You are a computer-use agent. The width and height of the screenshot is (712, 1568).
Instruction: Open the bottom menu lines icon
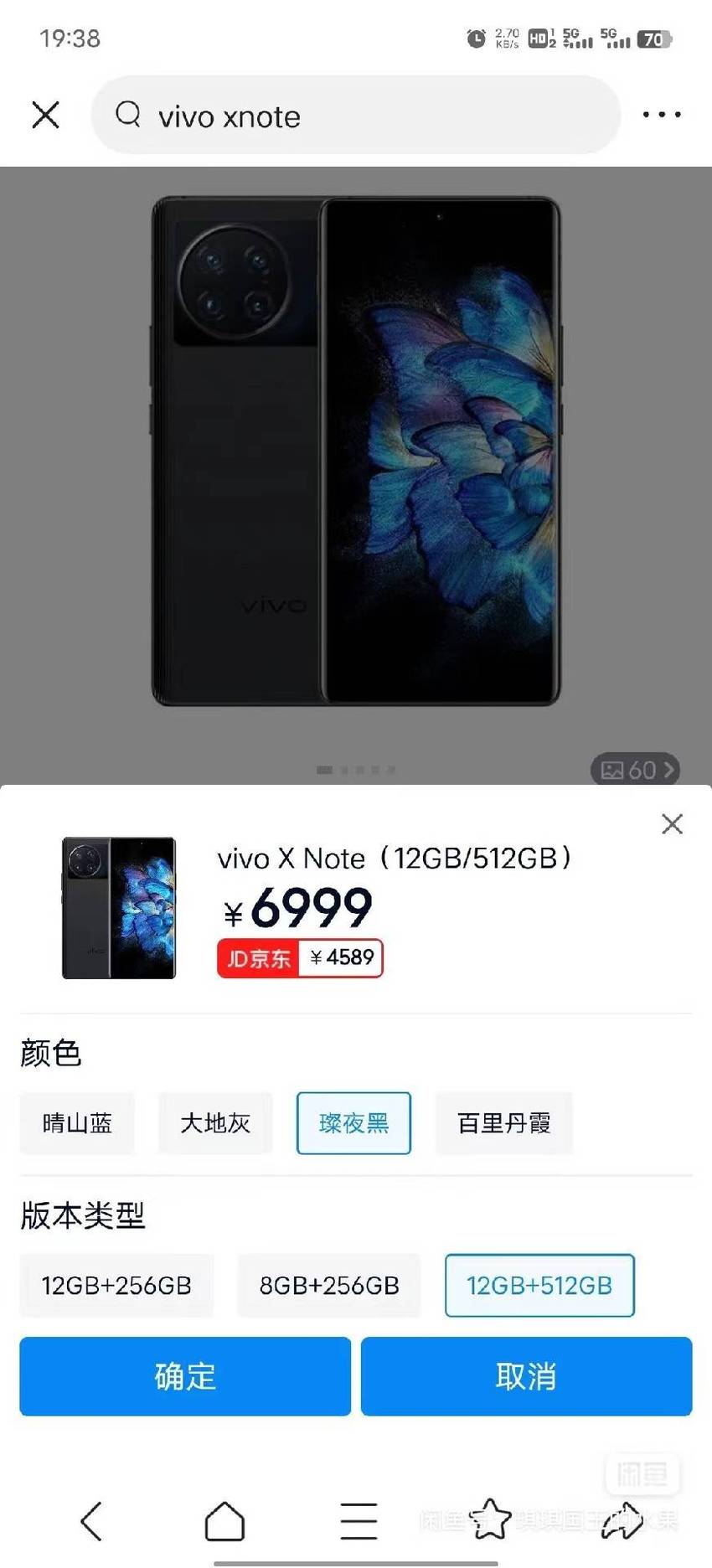click(359, 1520)
